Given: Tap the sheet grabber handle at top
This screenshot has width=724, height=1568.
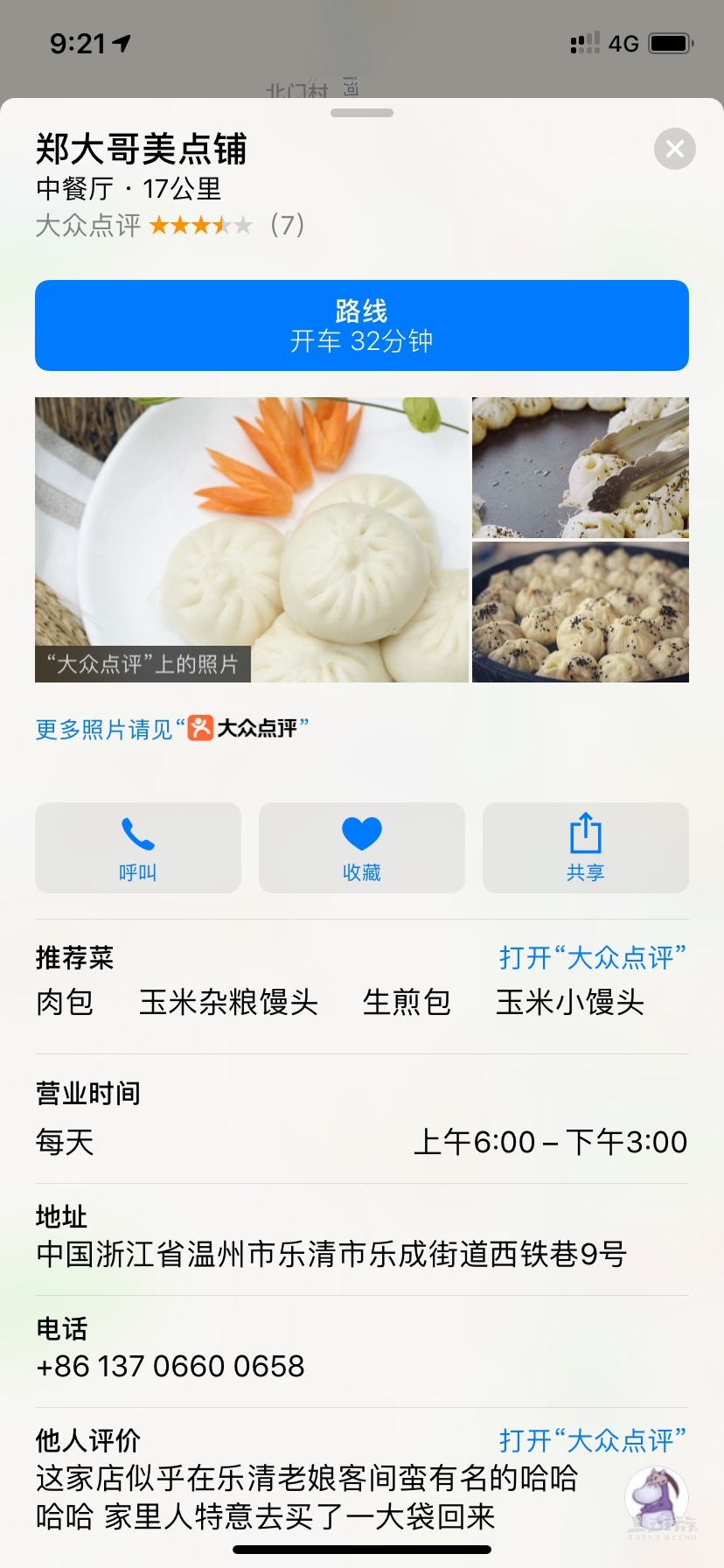Looking at the screenshot, I should pyautogui.click(x=362, y=113).
